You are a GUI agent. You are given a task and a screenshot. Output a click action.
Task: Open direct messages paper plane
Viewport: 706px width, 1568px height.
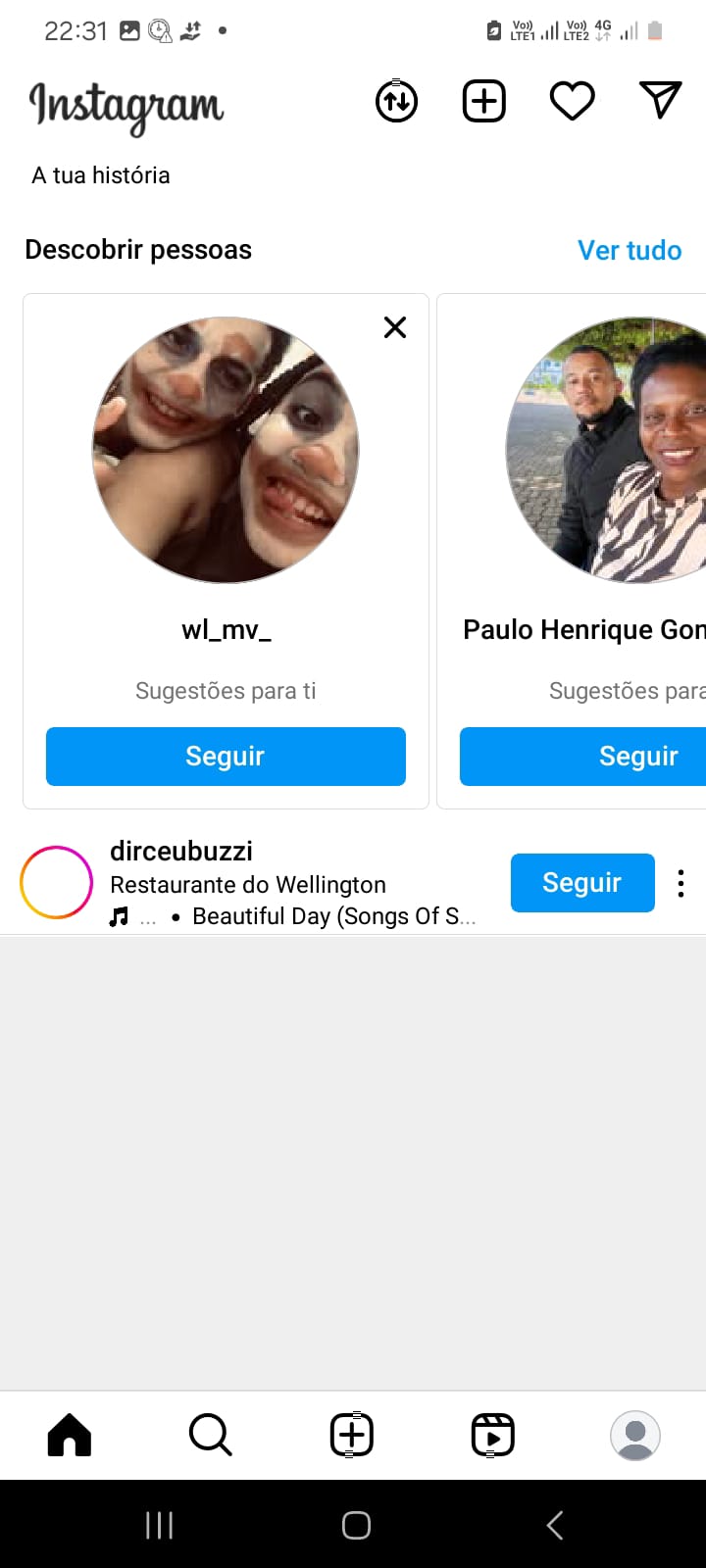660,100
